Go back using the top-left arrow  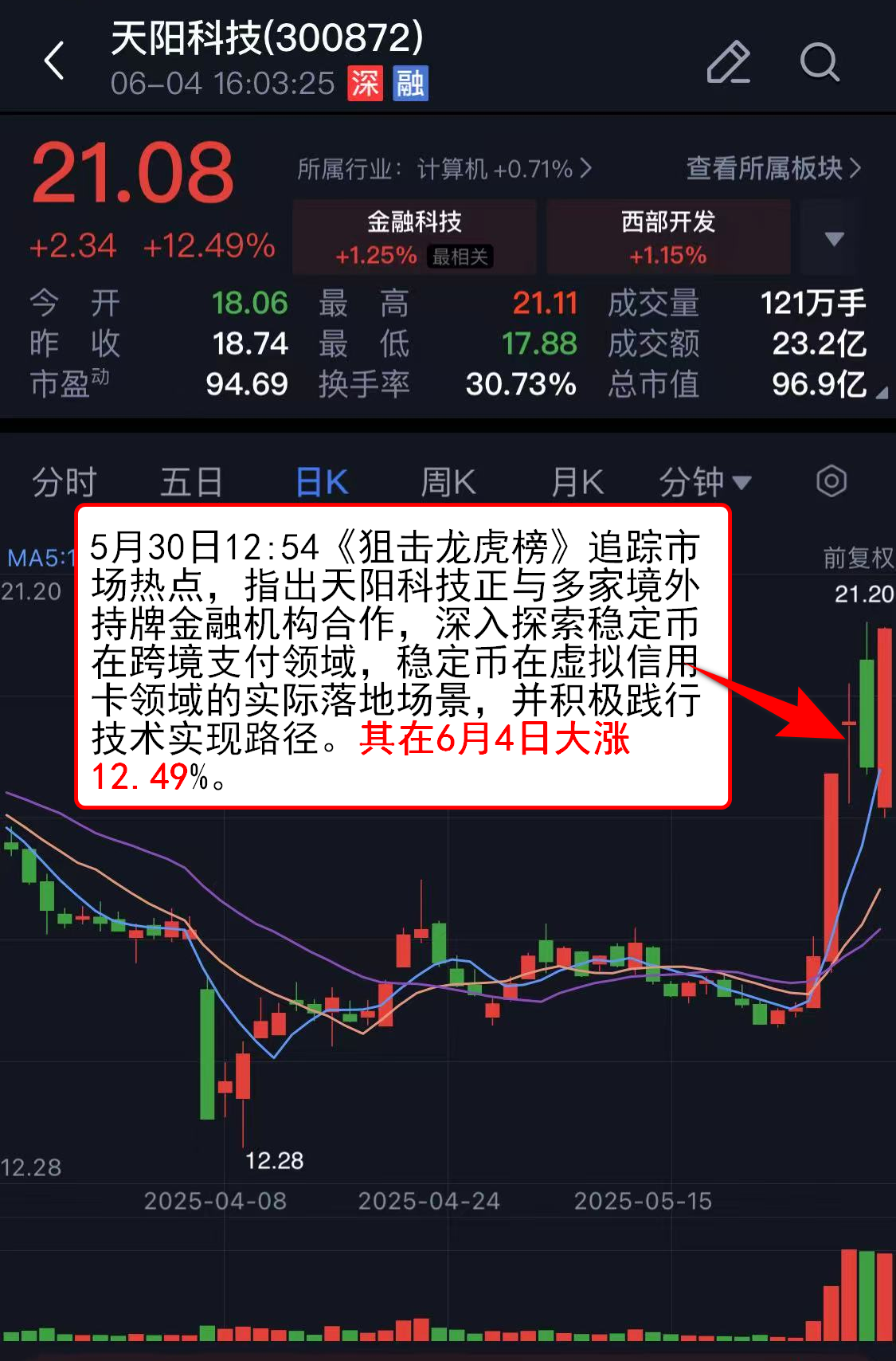[54, 61]
